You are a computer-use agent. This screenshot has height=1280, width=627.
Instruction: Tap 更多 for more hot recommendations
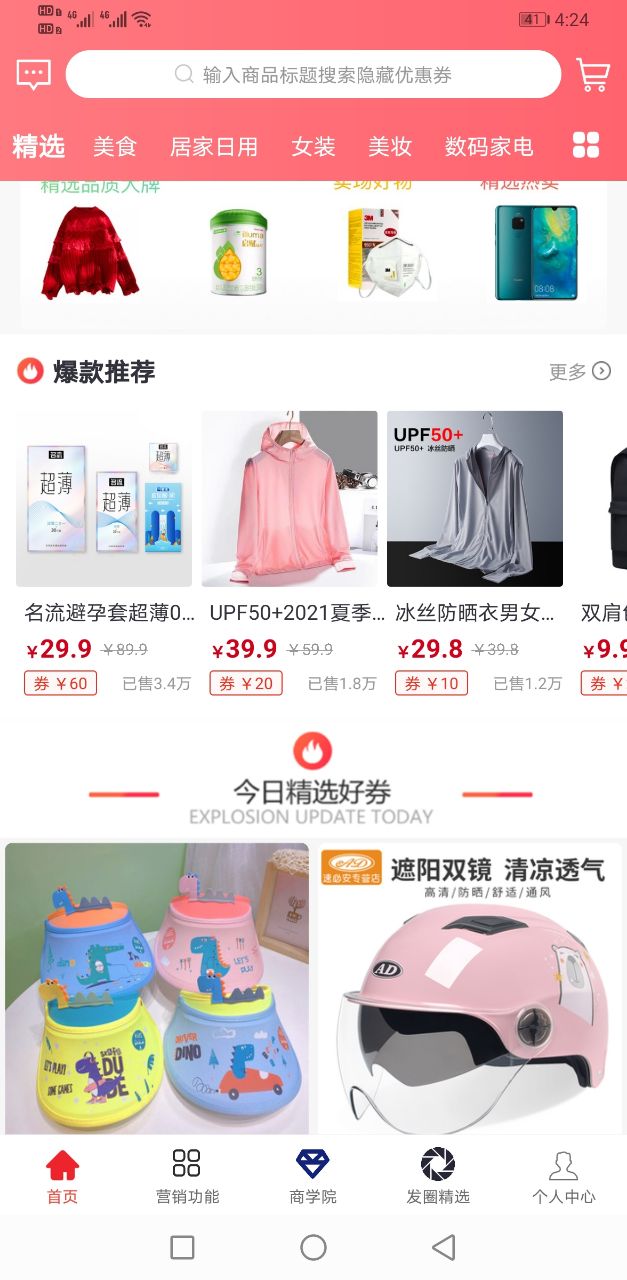tap(580, 372)
